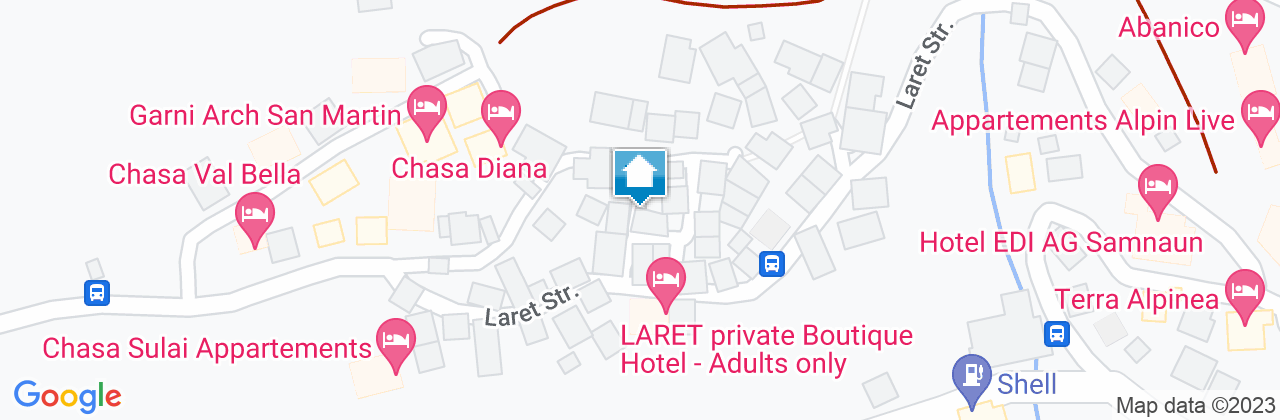Select the LARET private Boutique Hotel pin

click(664, 279)
